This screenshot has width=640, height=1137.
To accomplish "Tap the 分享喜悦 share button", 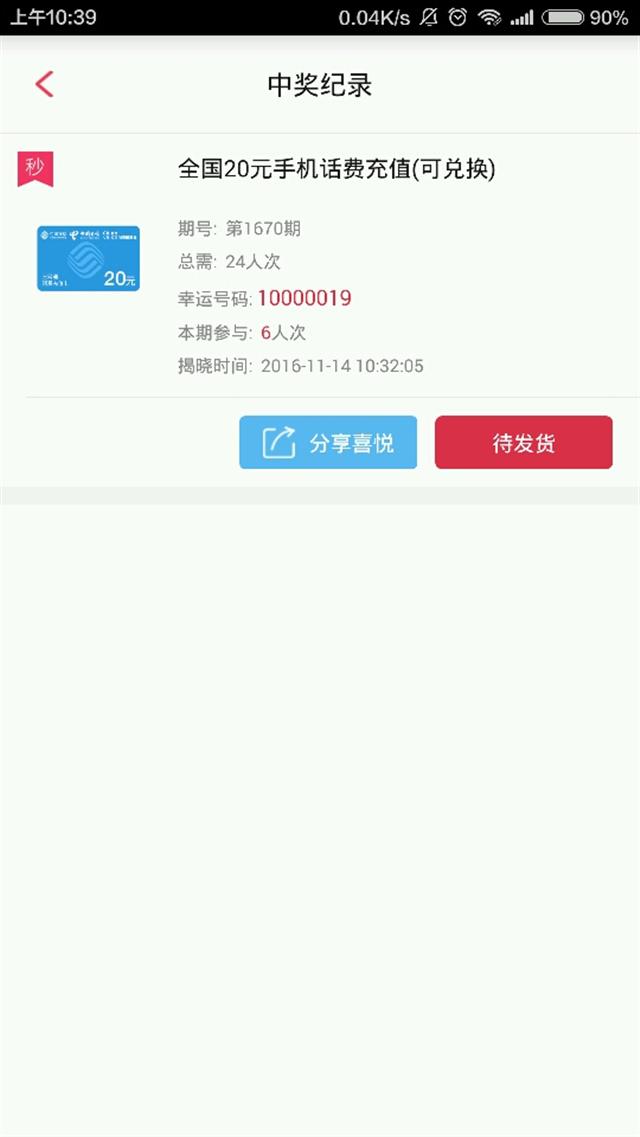I will click(x=328, y=442).
